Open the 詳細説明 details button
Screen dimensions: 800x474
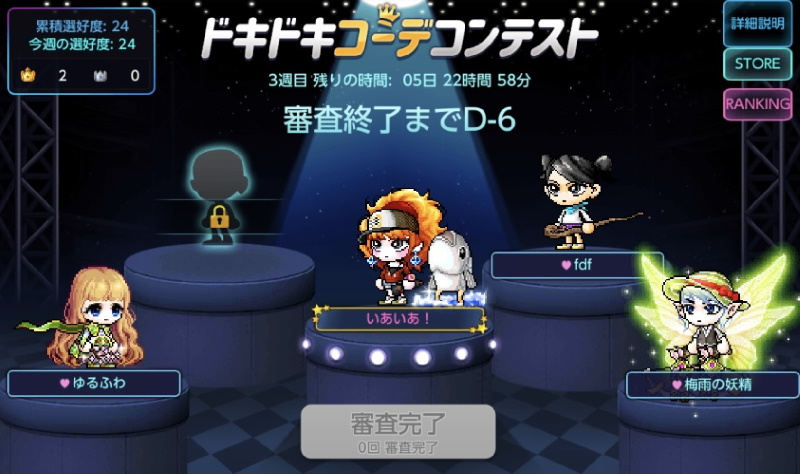pyautogui.click(x=758, y=24)
